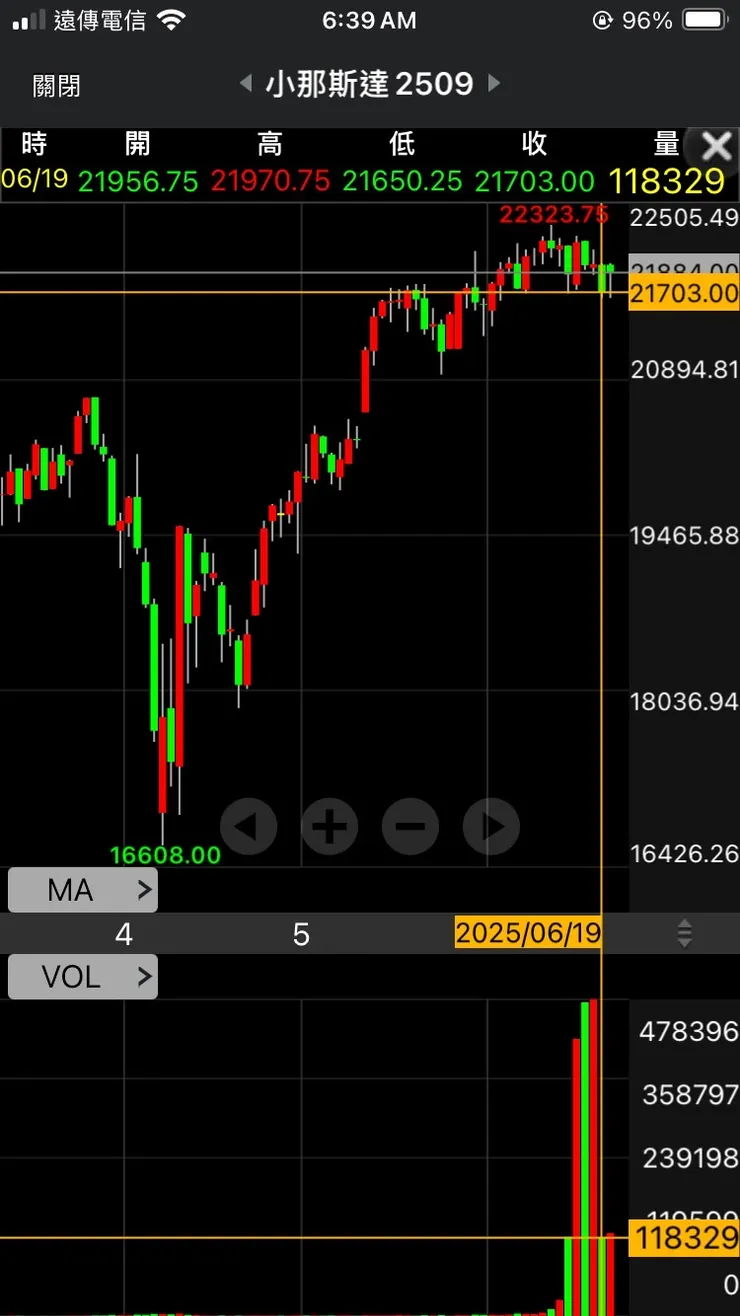Image resolution: width=740 pixels, height=1316 pixels.
Task: Move the chart cursor left
Action: (x=248, y=826)
